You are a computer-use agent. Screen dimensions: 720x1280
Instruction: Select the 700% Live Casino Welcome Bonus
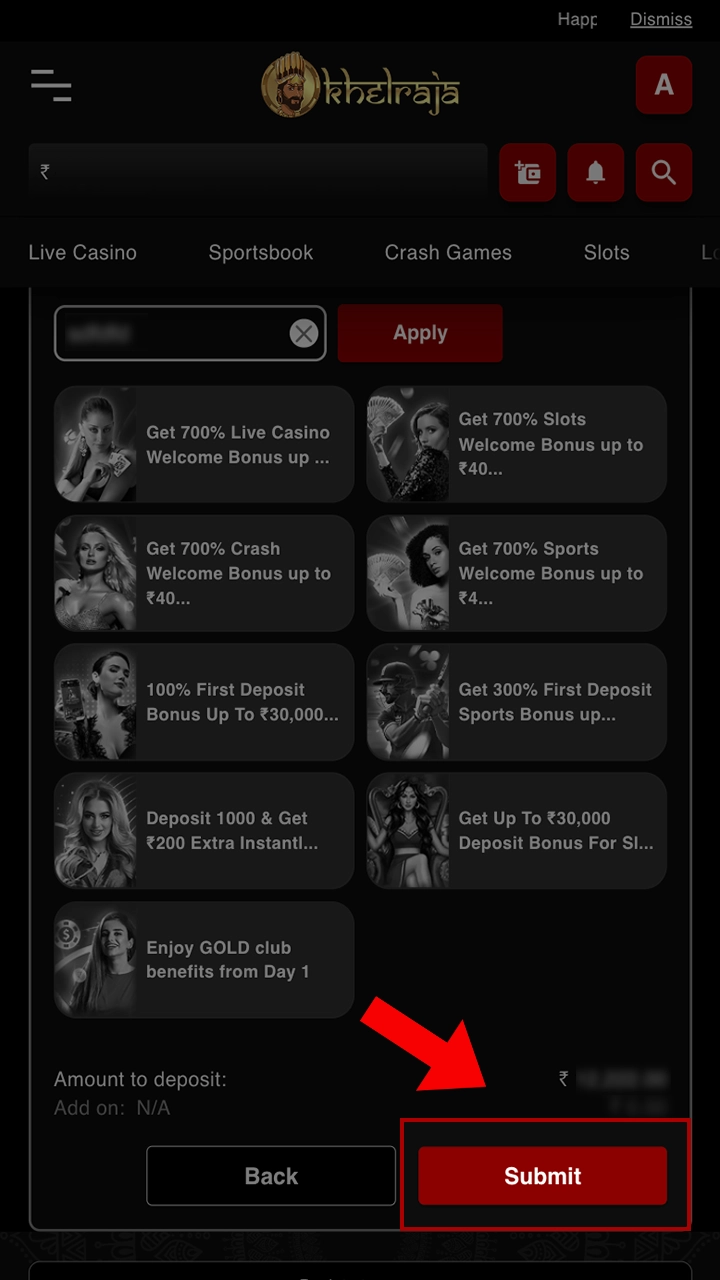tap(204, 445)
